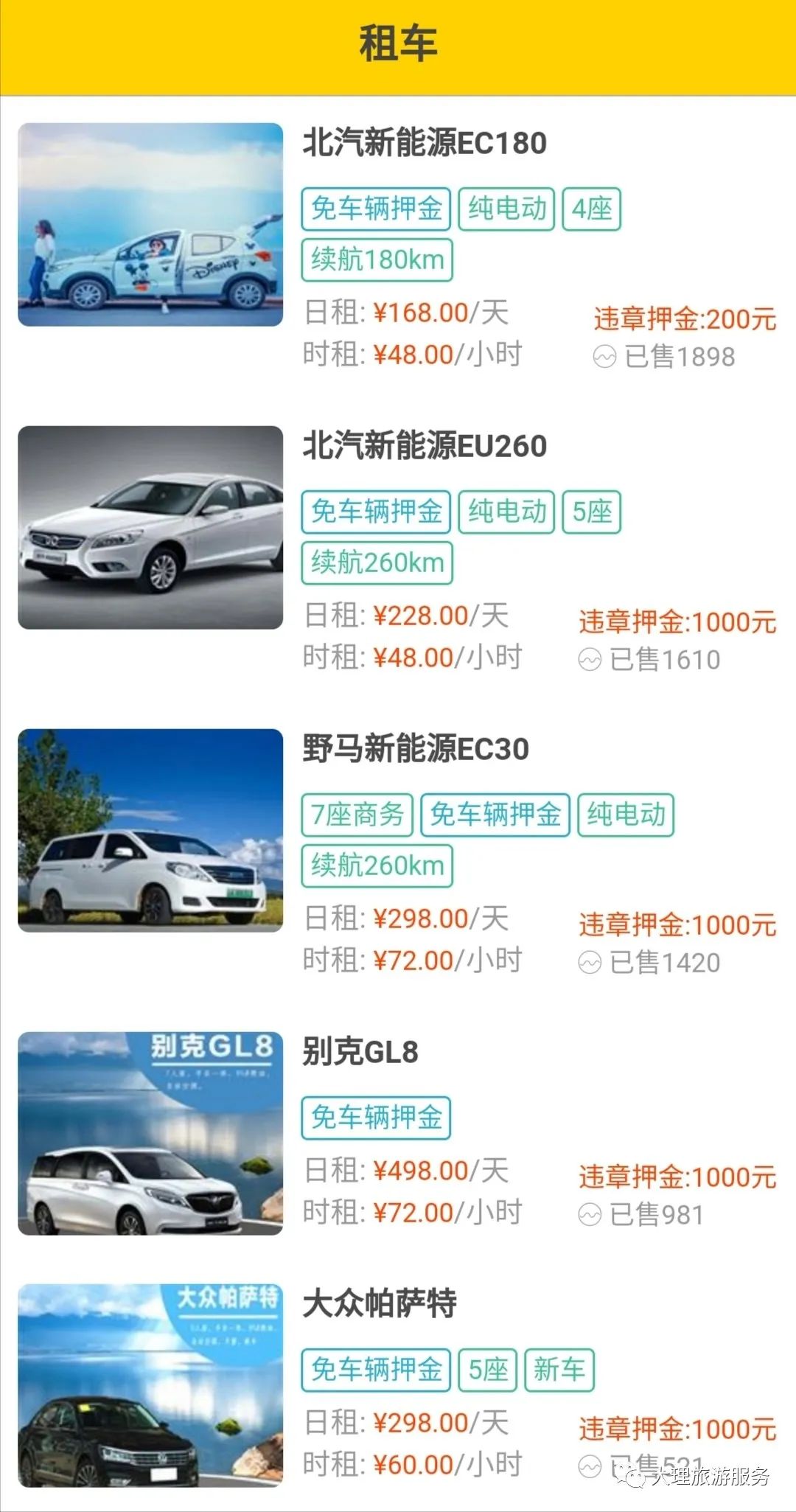796x1512 pixels.
Task: Select the 野马新能源EC30 seven-seat car
Action: coord(415,749)
